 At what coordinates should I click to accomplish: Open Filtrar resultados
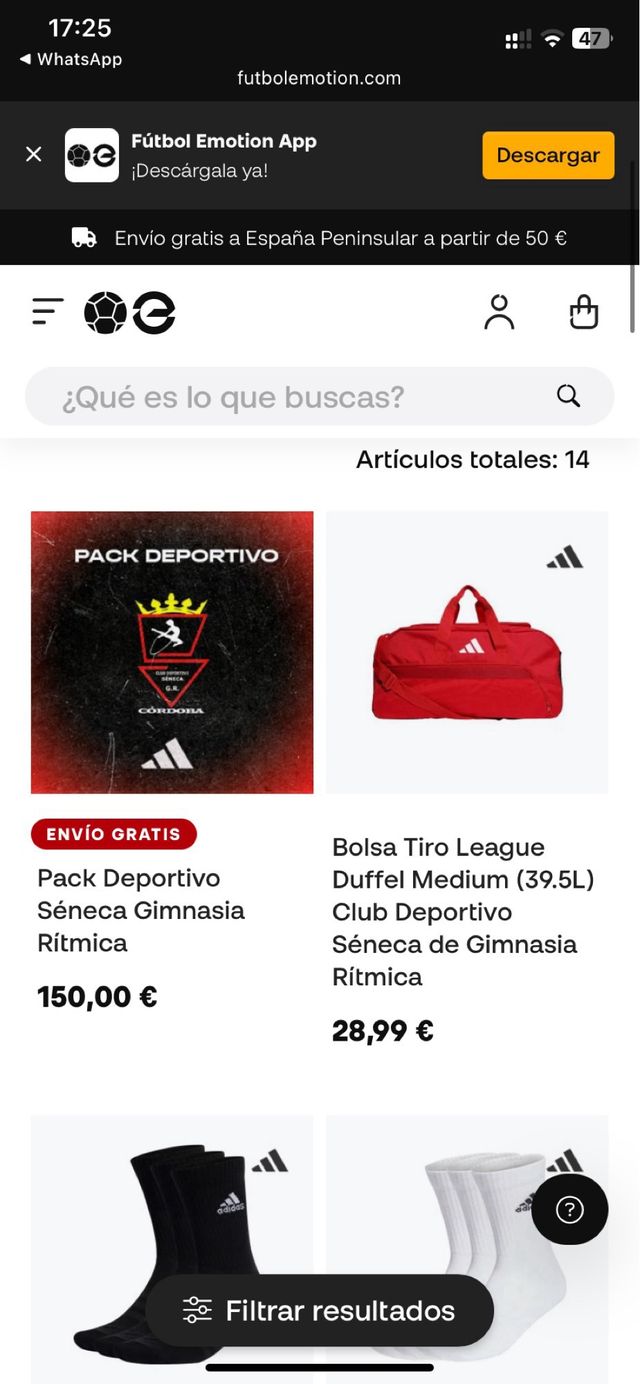319,1310
